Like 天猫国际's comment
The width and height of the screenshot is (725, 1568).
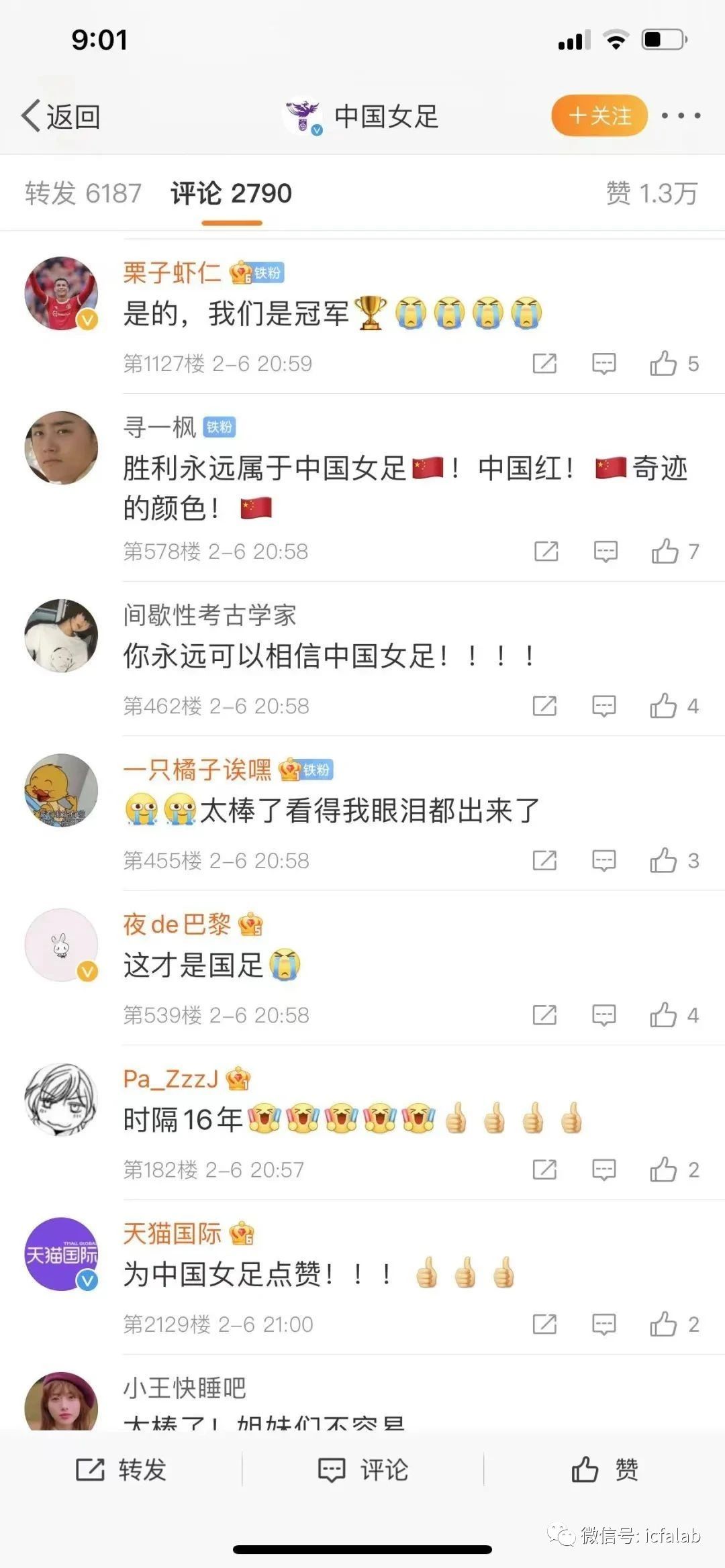[663, 1324]
